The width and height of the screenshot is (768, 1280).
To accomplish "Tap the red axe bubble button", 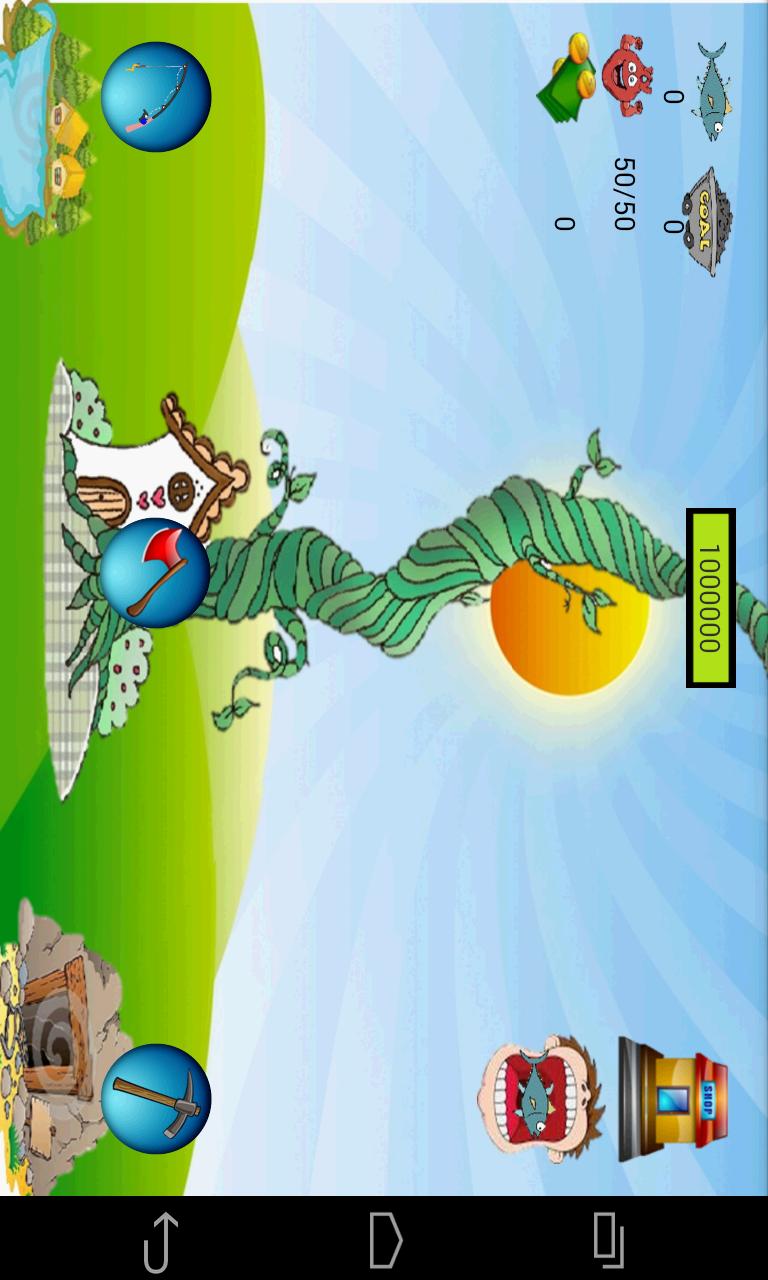I will (x=155, y=572).
